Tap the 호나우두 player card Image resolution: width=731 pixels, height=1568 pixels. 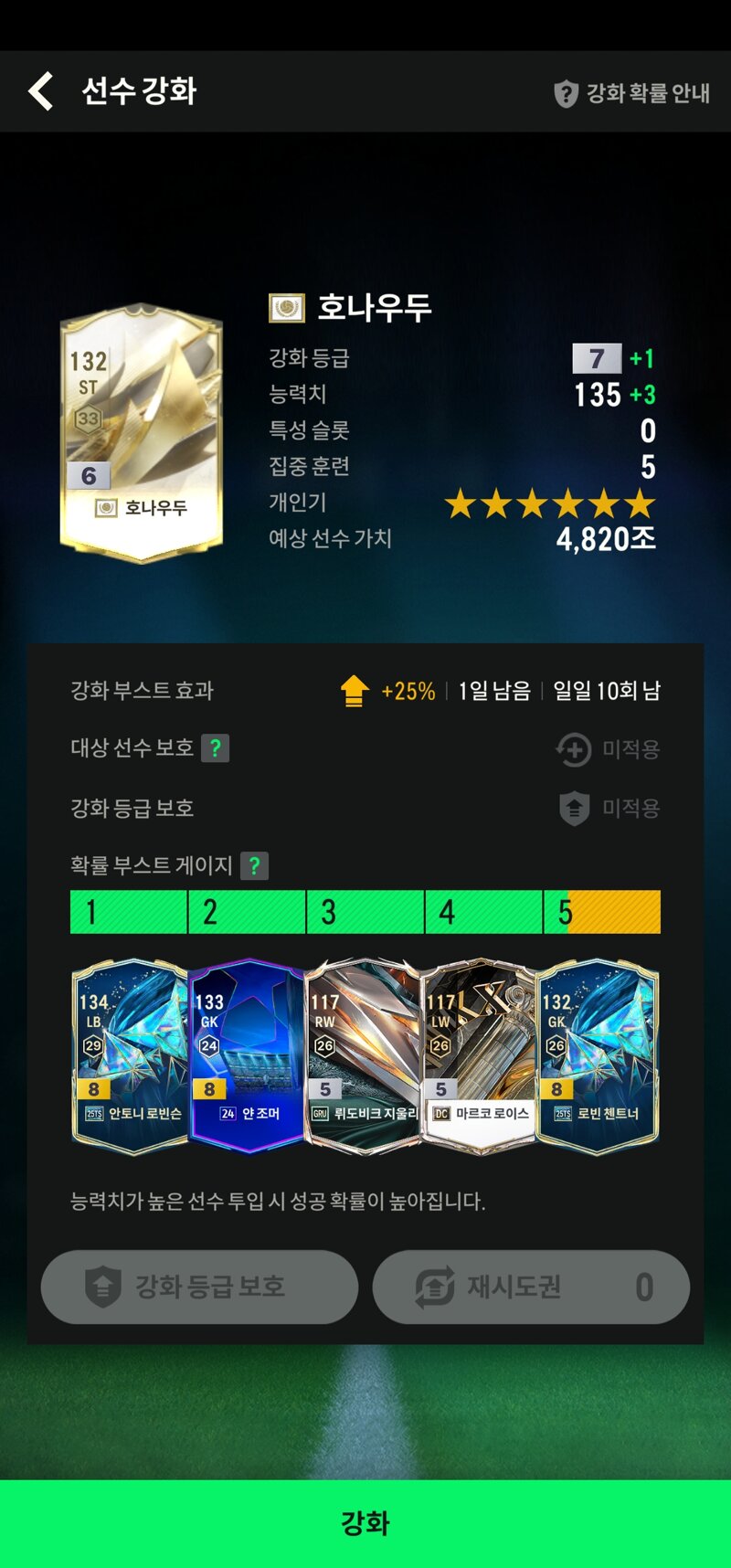coord(142,432)
